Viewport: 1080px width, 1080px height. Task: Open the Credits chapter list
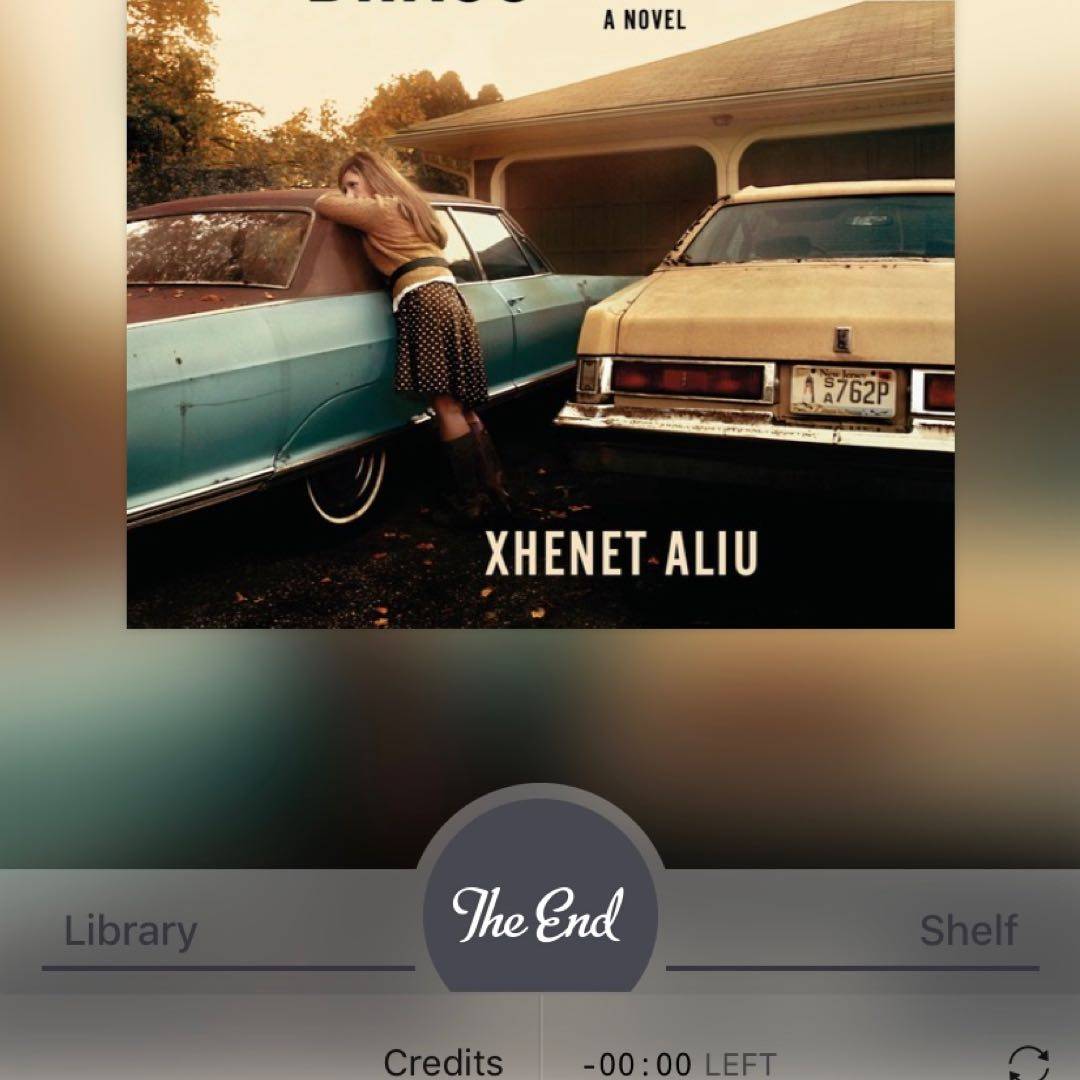click(443, 1061)
